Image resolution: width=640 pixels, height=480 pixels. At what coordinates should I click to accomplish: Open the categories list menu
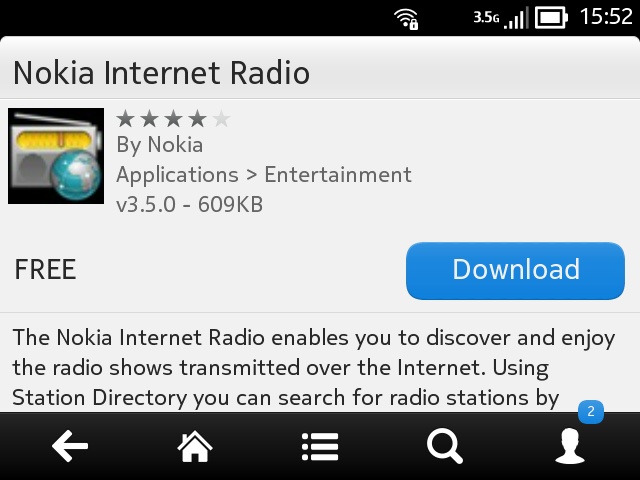pyautogui.click(x=320, y=447)
